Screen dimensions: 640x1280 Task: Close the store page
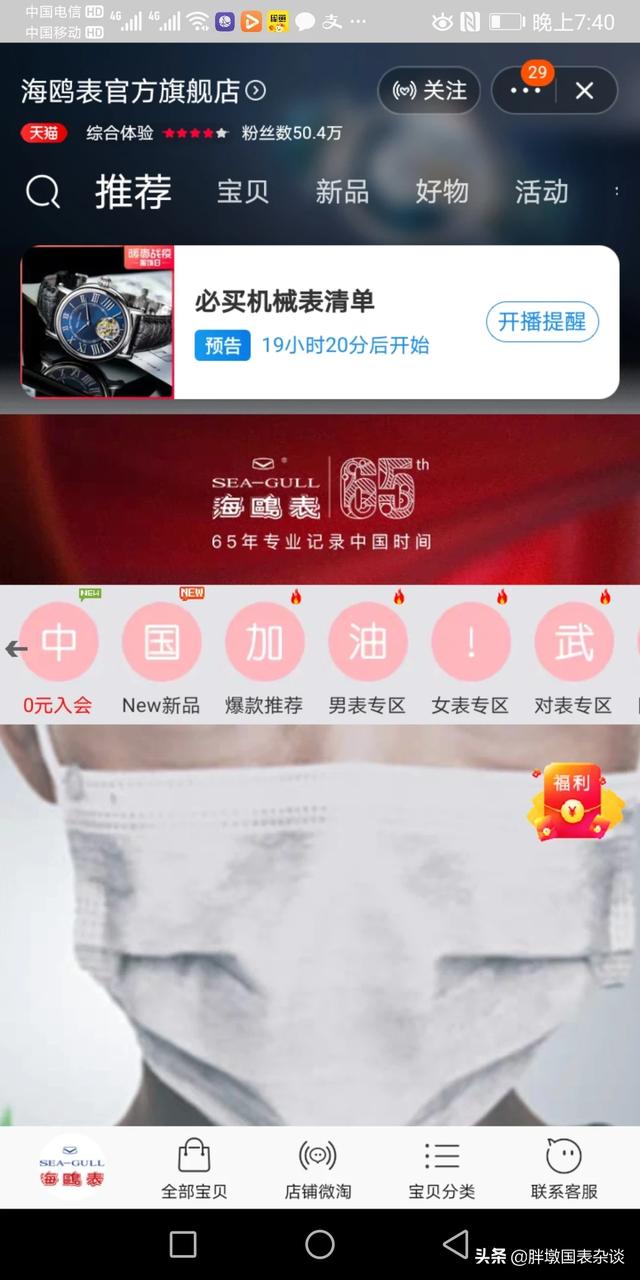584,91
